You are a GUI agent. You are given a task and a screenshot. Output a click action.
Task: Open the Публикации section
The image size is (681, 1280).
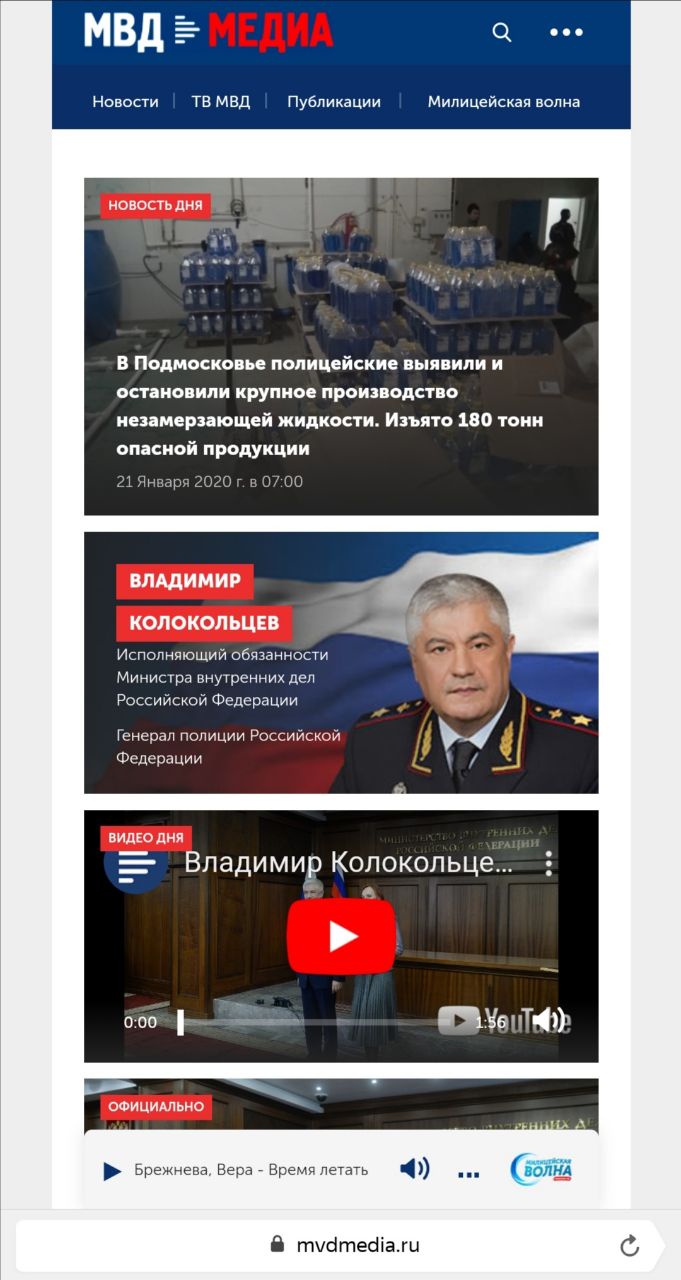point(334,101)
